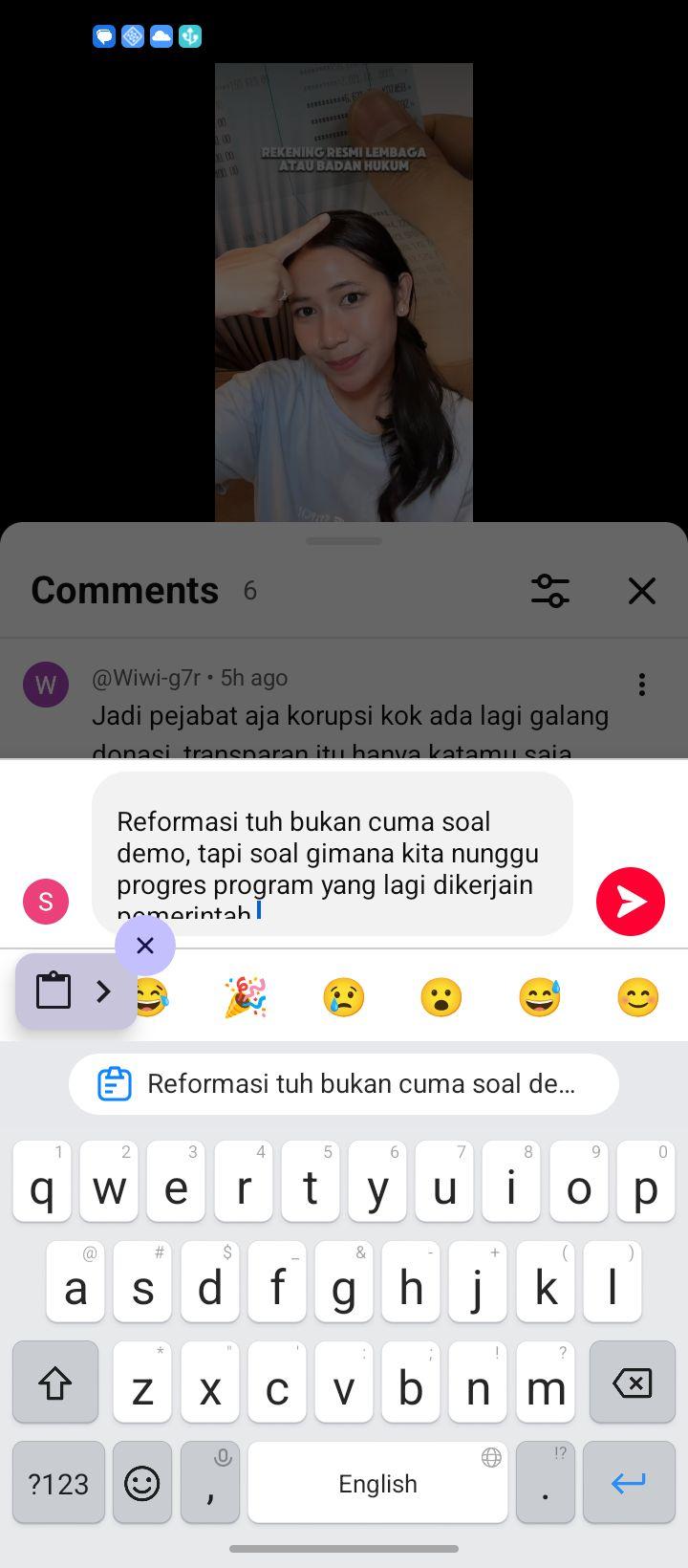Tap the backspace key
The height and width of the screenshot is (1568, 688).
coord(633,1383)
